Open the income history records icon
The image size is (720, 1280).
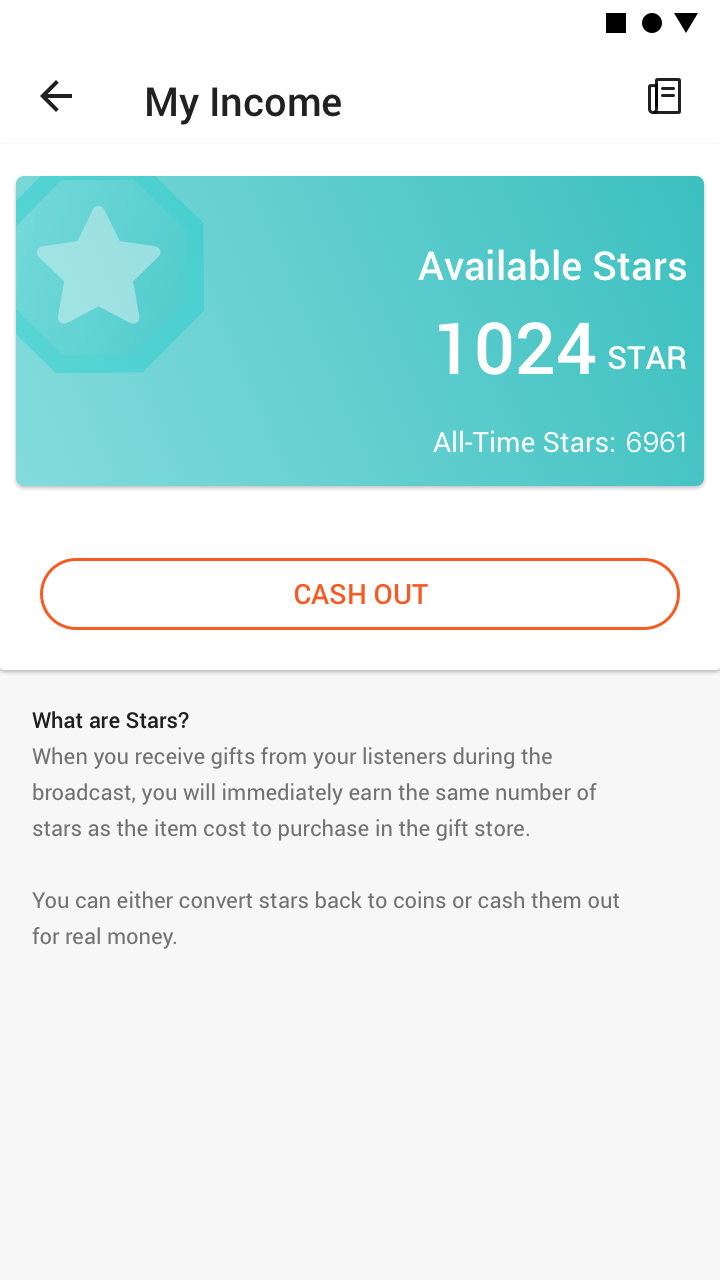tap(664, 97)
